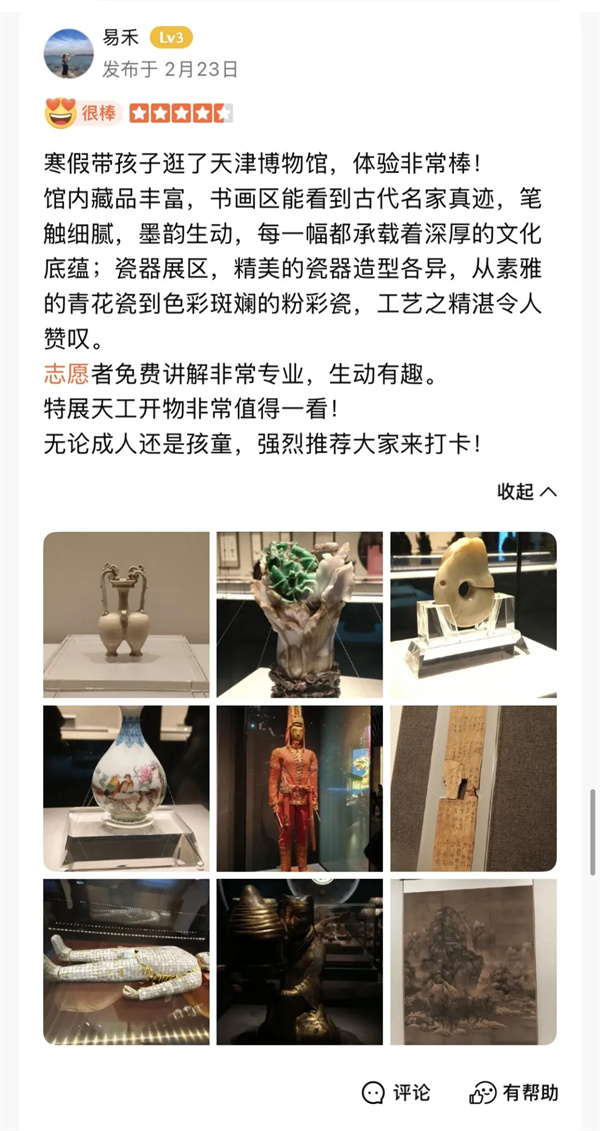Open the highlighted 志愿 link
600x1131 pixels.
67,374
